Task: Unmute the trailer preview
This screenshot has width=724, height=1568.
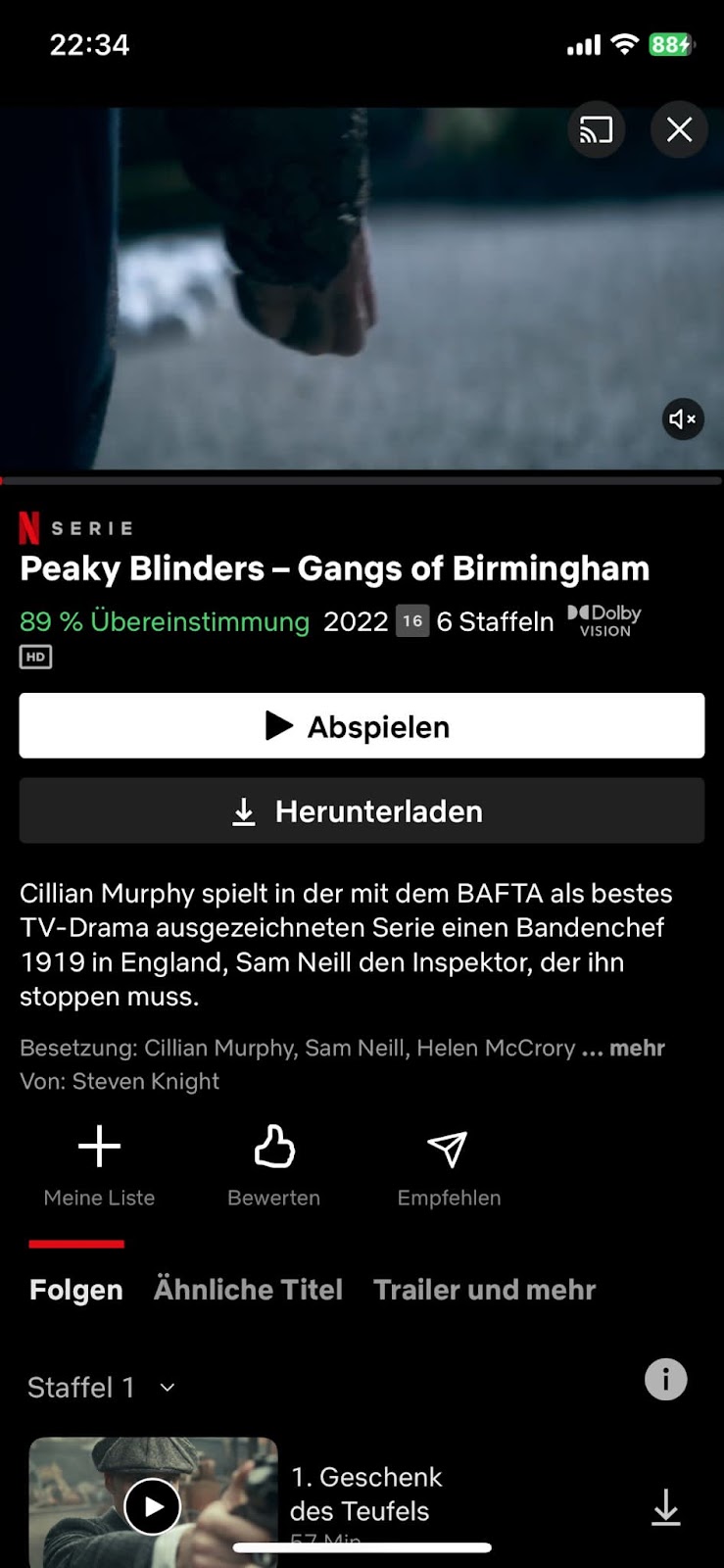Action: click(683, 419)
